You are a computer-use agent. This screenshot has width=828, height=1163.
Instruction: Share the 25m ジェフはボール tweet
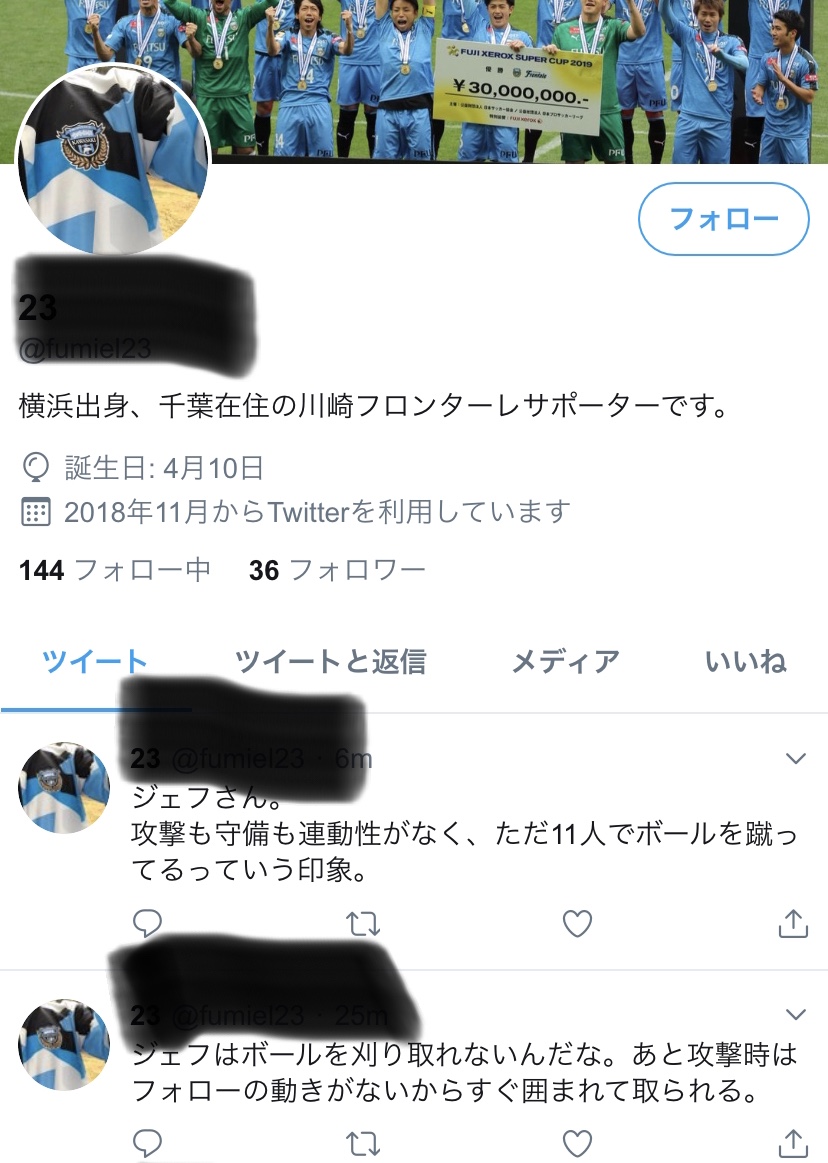(x=792, y=1142)
